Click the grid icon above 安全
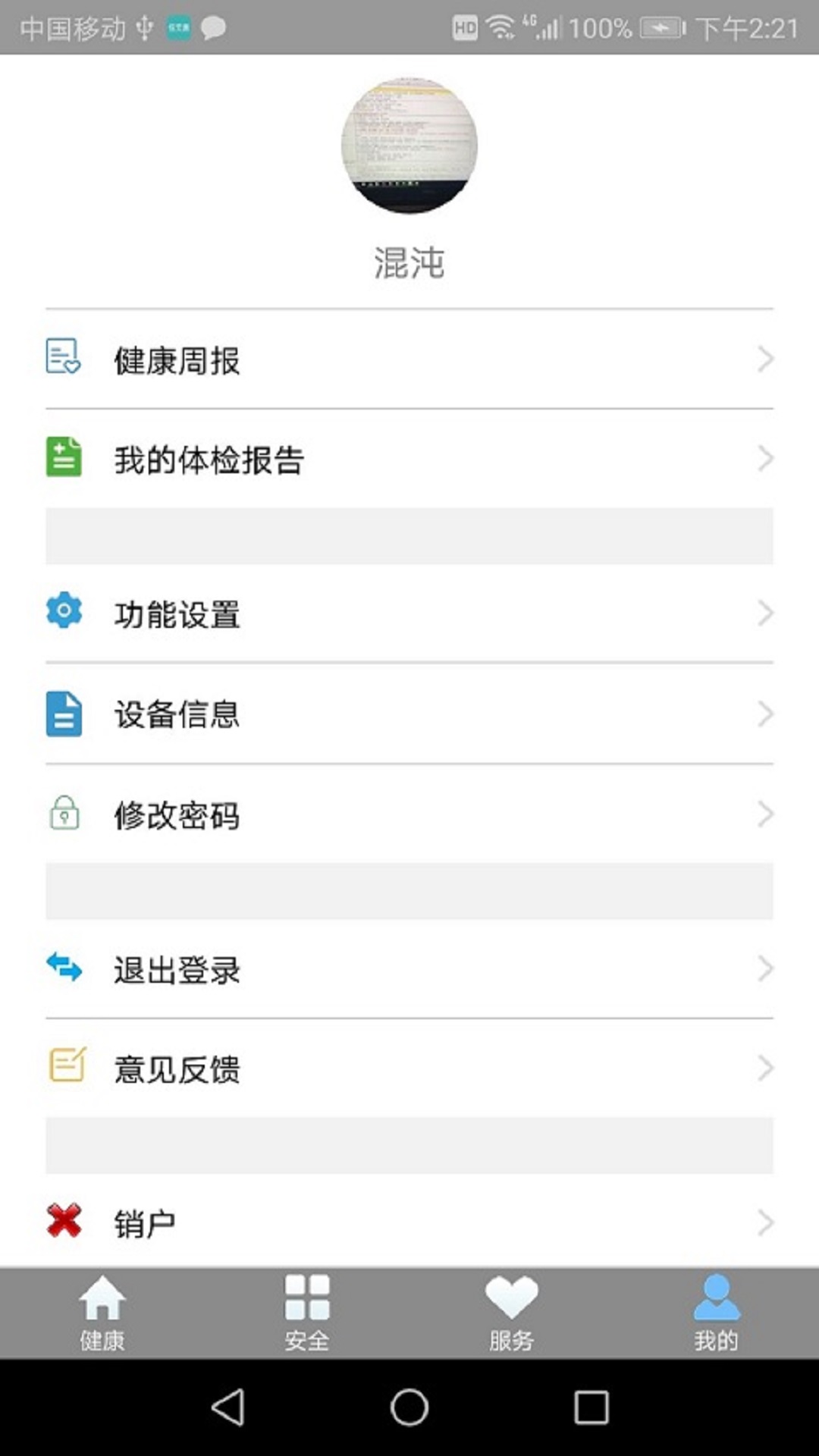Viewport: 819px width, 1456px height. coord(307,1297)
